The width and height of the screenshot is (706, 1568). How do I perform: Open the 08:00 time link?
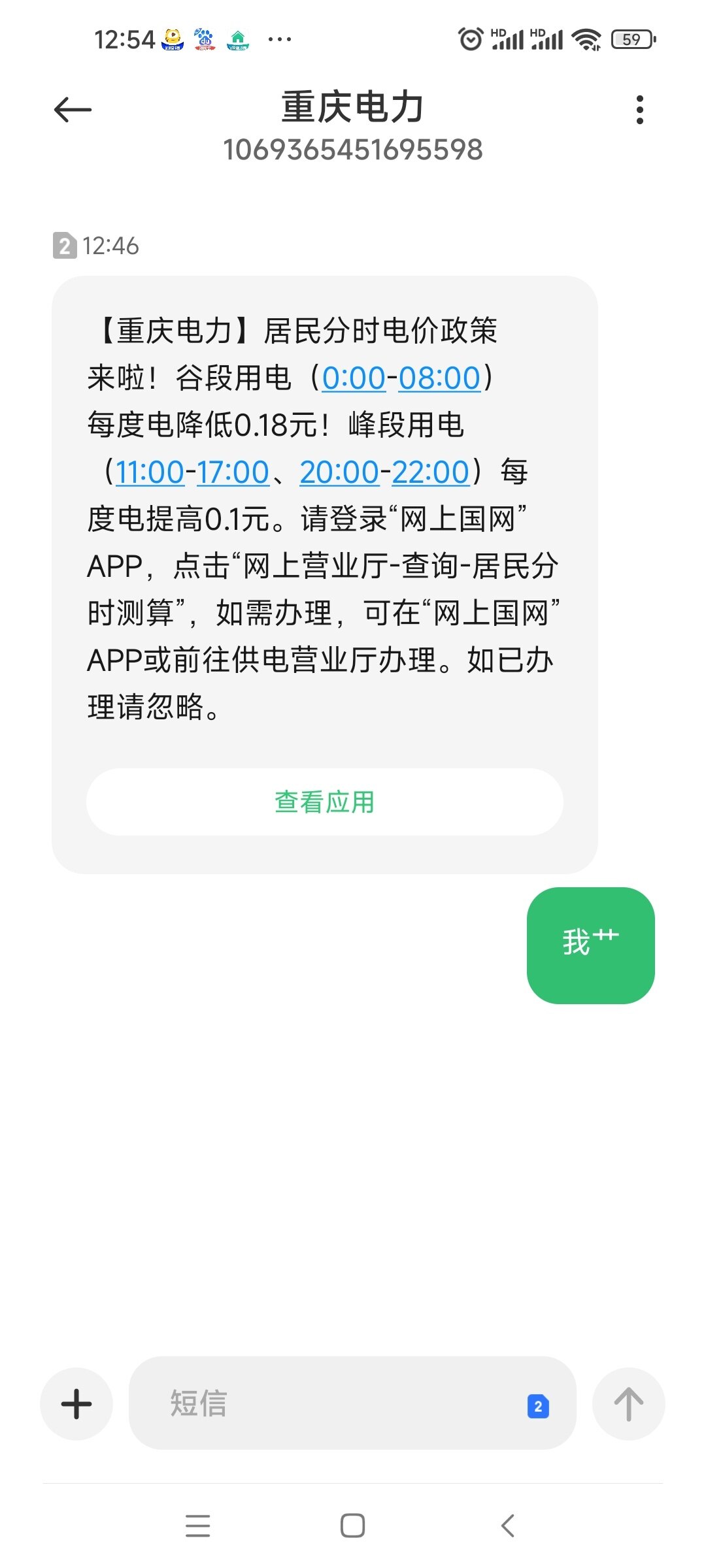pyautogui.click(x=439, y=378)
